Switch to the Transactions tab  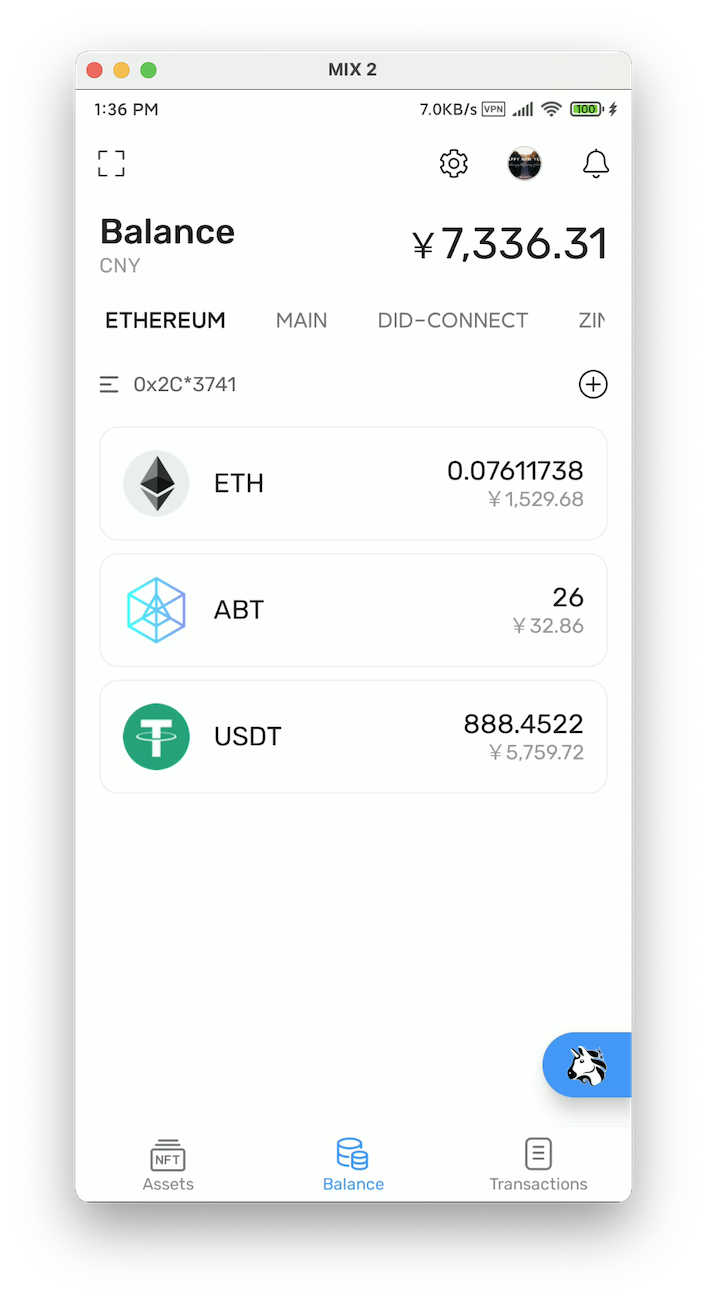pos(538,1166)
